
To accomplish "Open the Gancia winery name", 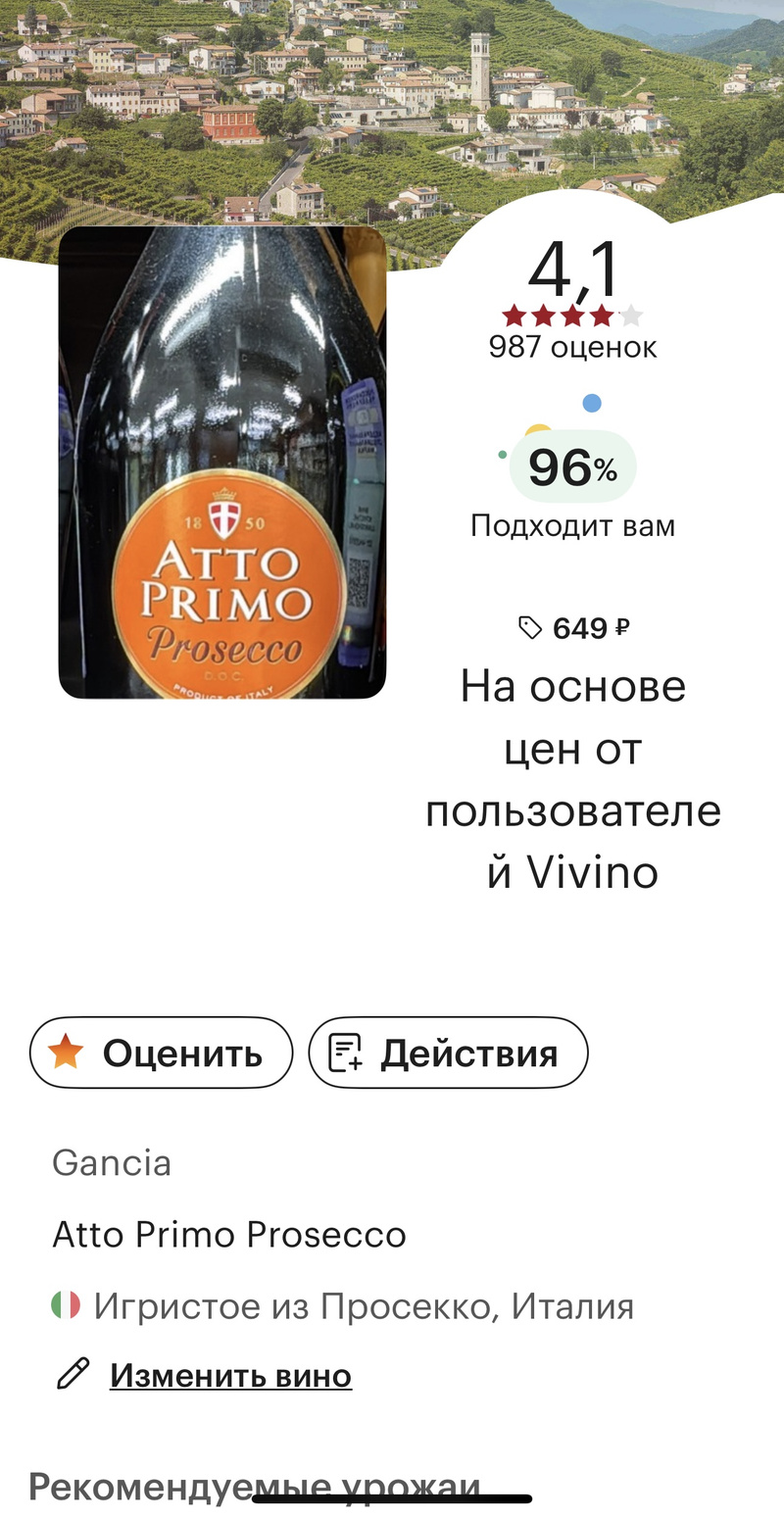I will [112, 1163].
